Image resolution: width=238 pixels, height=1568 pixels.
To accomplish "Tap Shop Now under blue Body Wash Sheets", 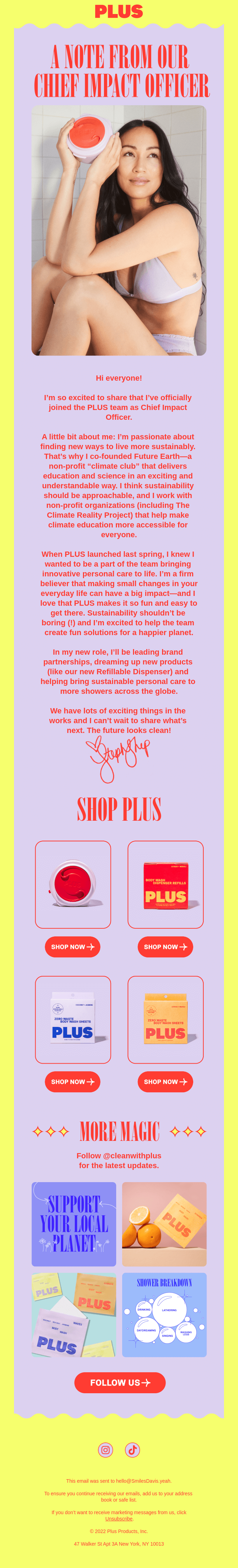I will pos(72,1082).
